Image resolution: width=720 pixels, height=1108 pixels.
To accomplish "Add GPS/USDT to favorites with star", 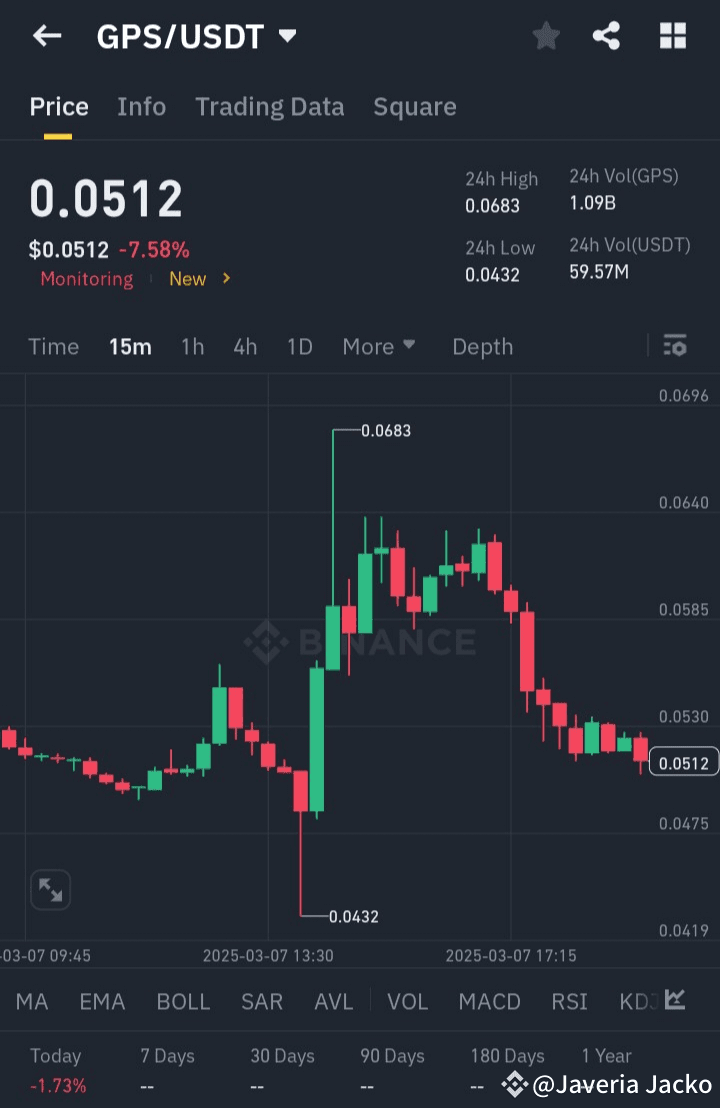I will coord(546,37).
